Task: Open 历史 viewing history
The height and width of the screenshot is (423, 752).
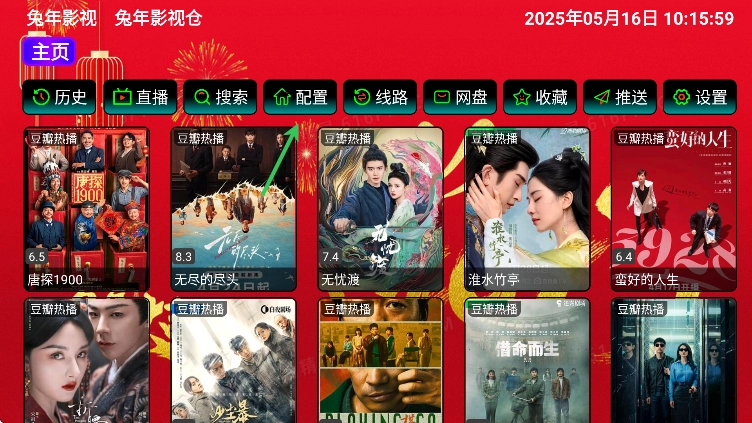Action: 60,97
